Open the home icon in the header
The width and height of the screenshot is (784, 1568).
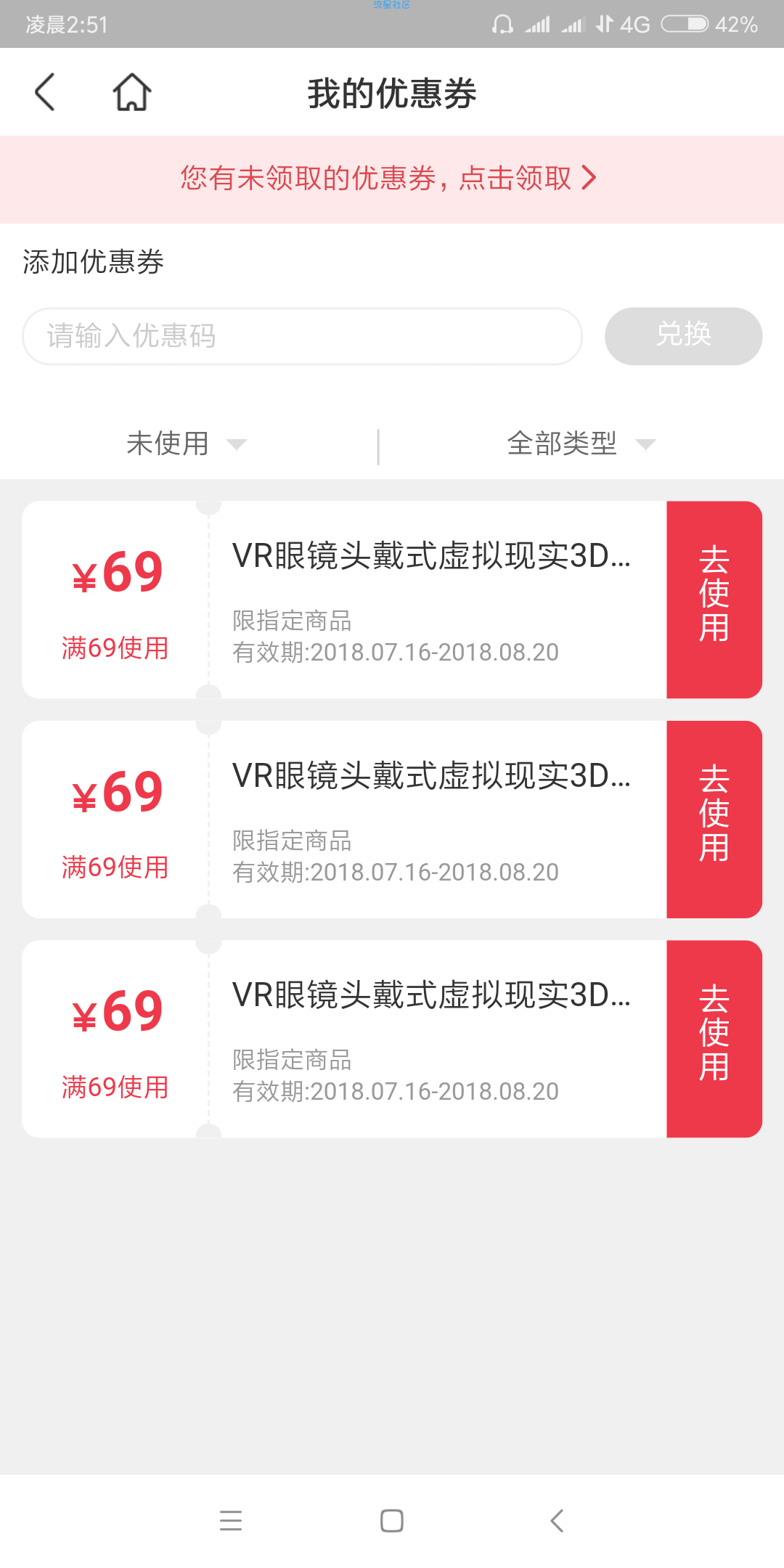pyautogui.click(x=132, y=92)
